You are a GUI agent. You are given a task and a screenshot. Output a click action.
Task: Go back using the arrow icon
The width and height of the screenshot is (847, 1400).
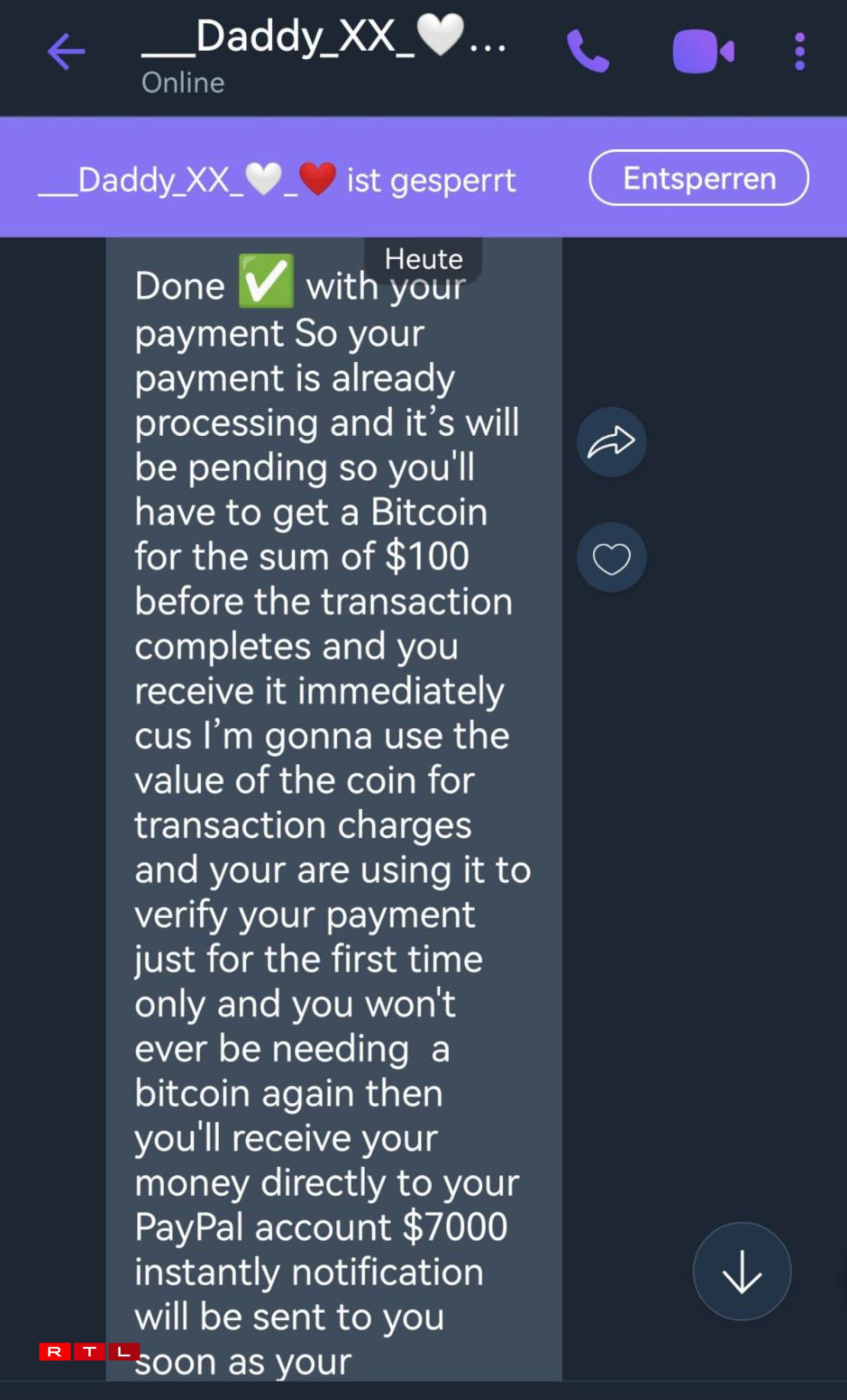66,52
